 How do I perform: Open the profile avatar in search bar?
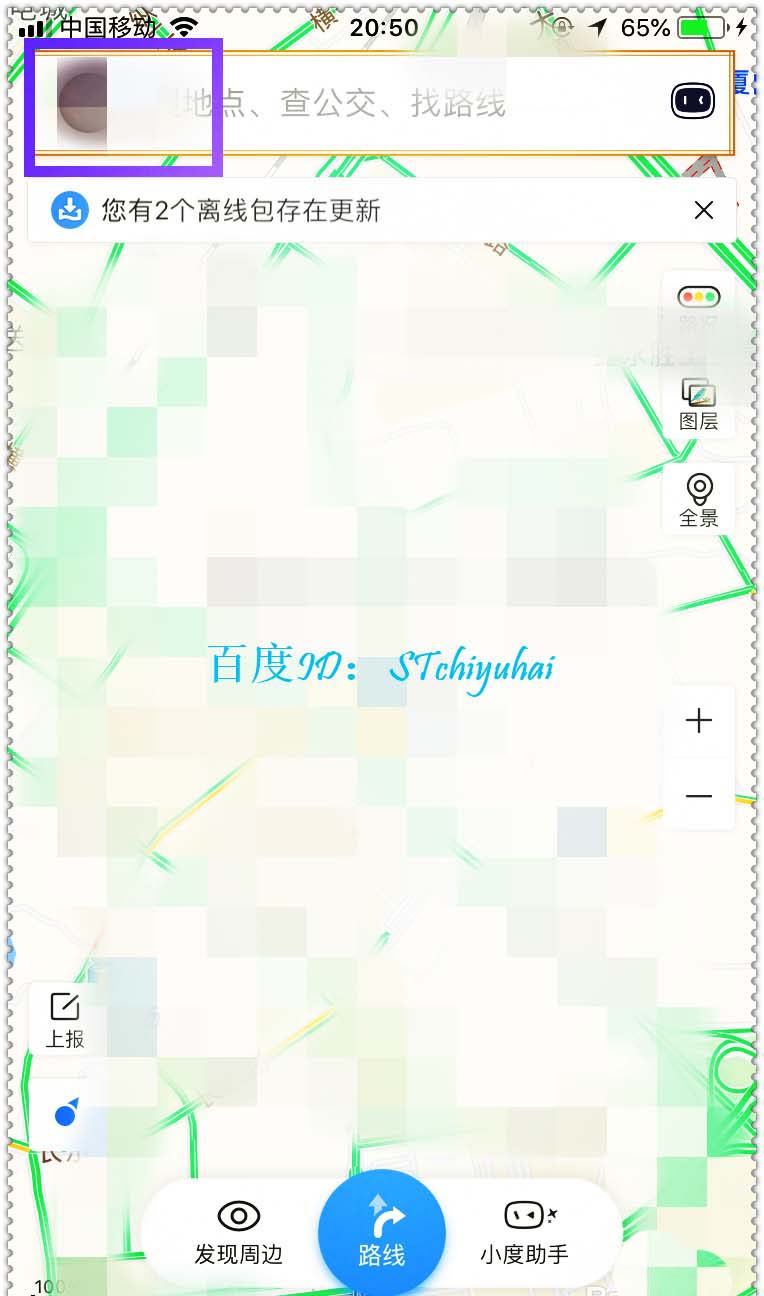84,102
